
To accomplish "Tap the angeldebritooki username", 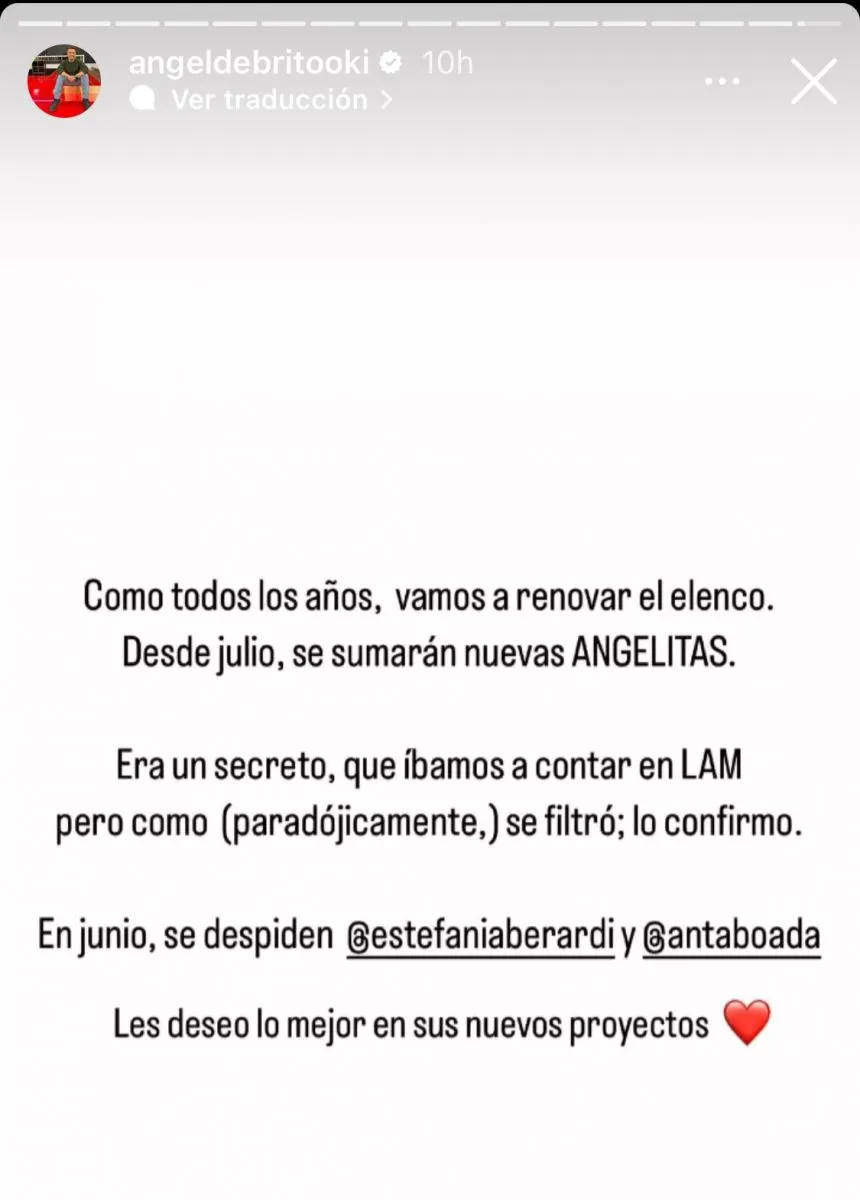I will click(250, 62).
